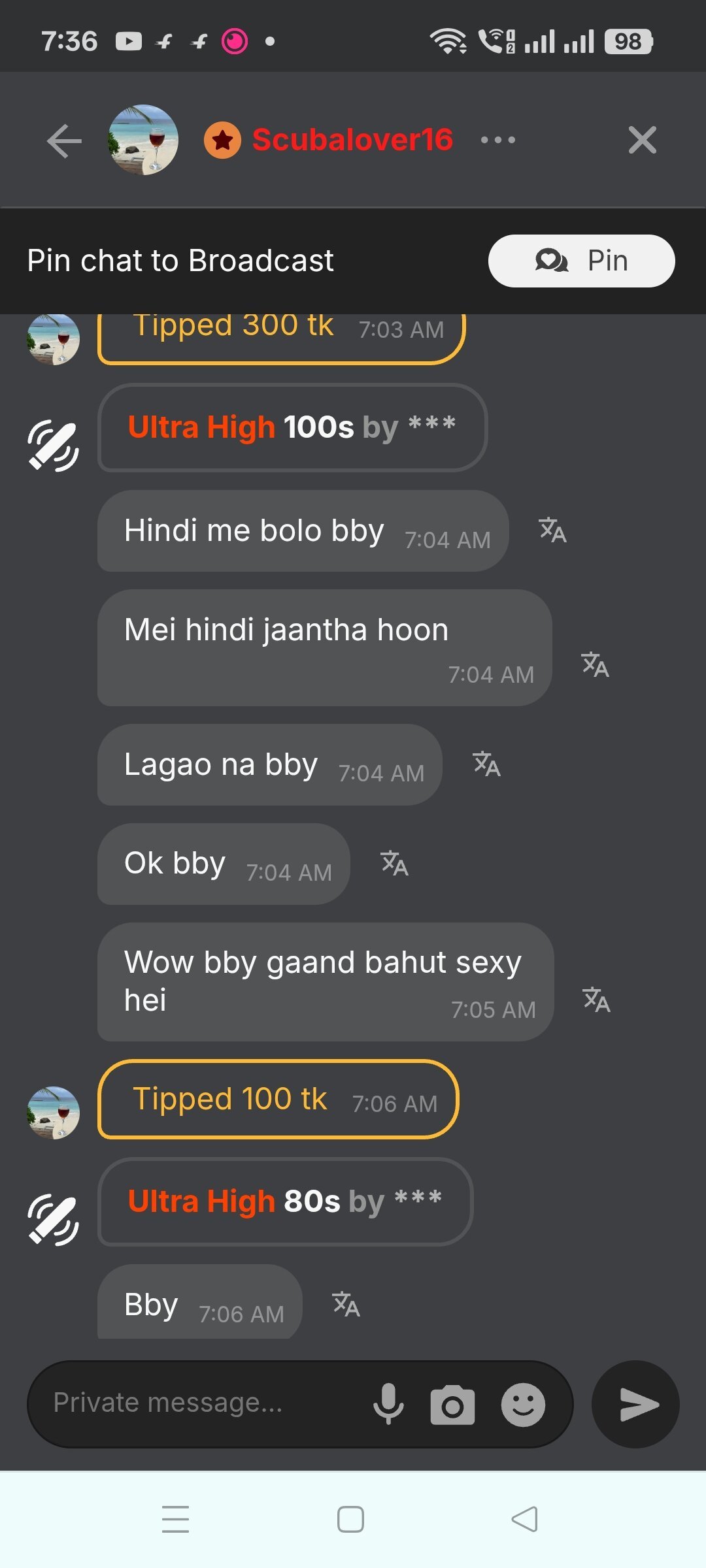Translate the "Wow bby gaand" message
The height and width of the screenshot is (1568, 706).
(x=597, y=1000)
